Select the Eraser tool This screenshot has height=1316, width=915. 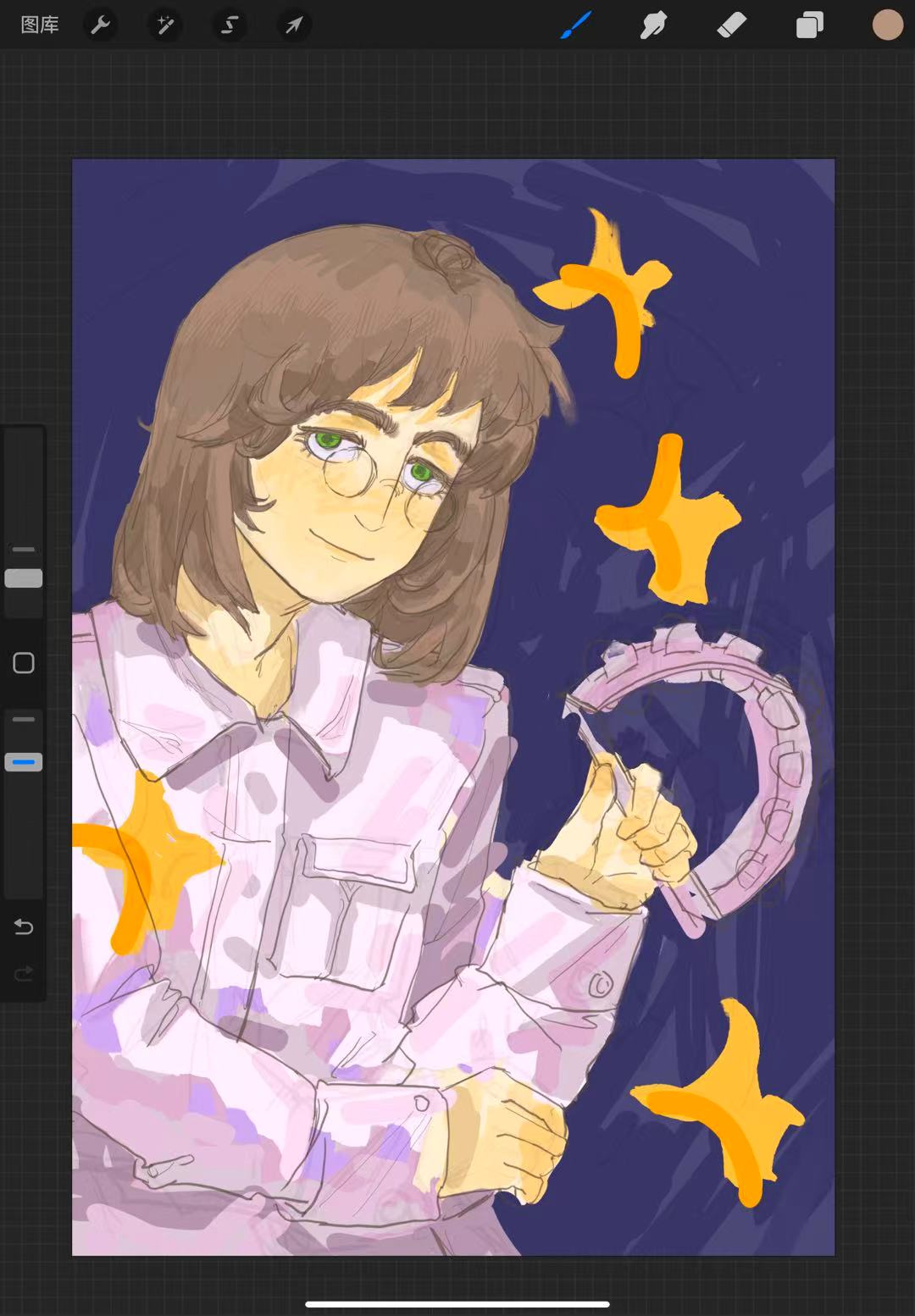pyautogui.click(x=731, y=25)
